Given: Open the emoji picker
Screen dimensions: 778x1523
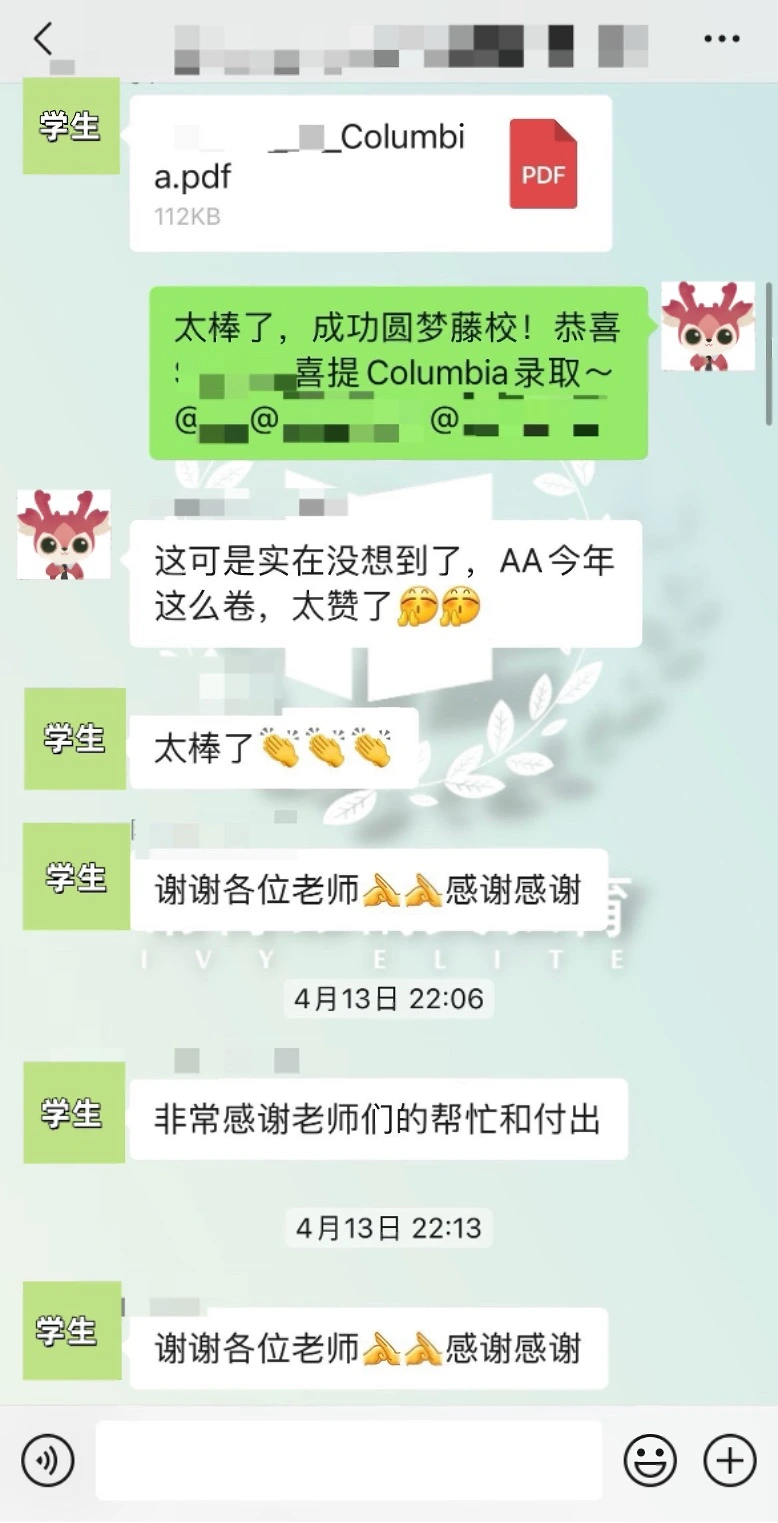Looking at the screenshot, I should [x=650, y=1461].
